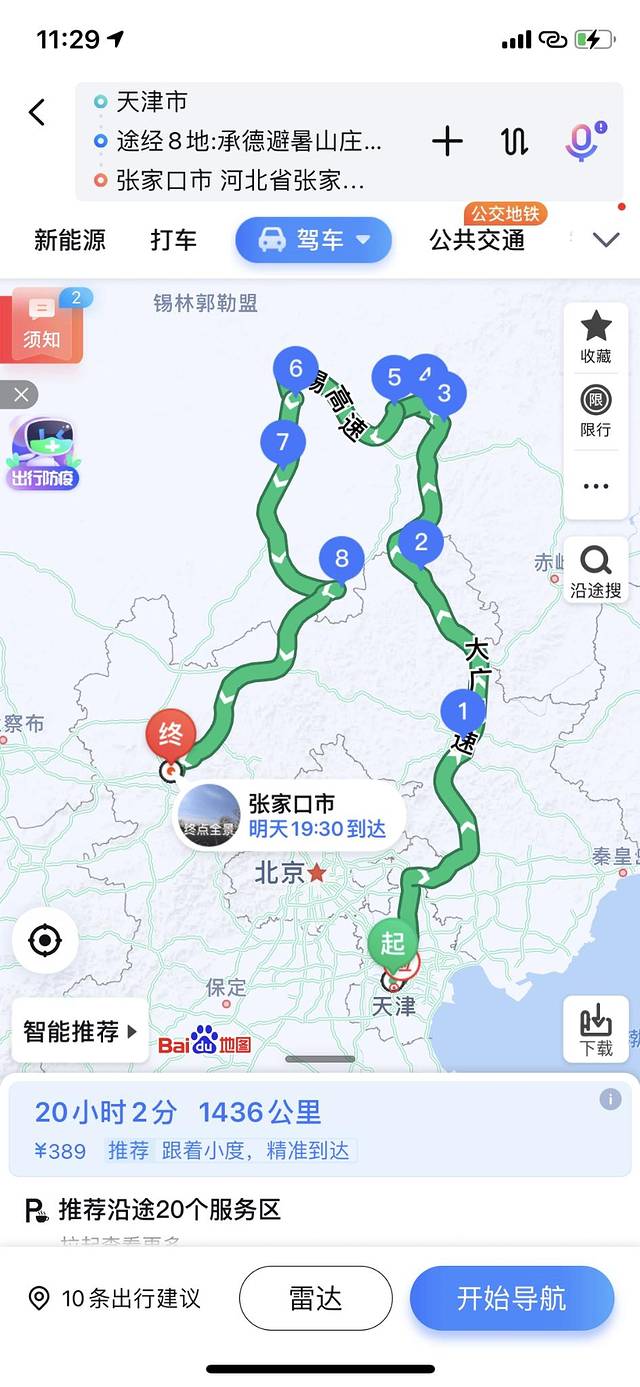
Task: Dismiss the 出行防疫 floating widget
Action: 20,395
